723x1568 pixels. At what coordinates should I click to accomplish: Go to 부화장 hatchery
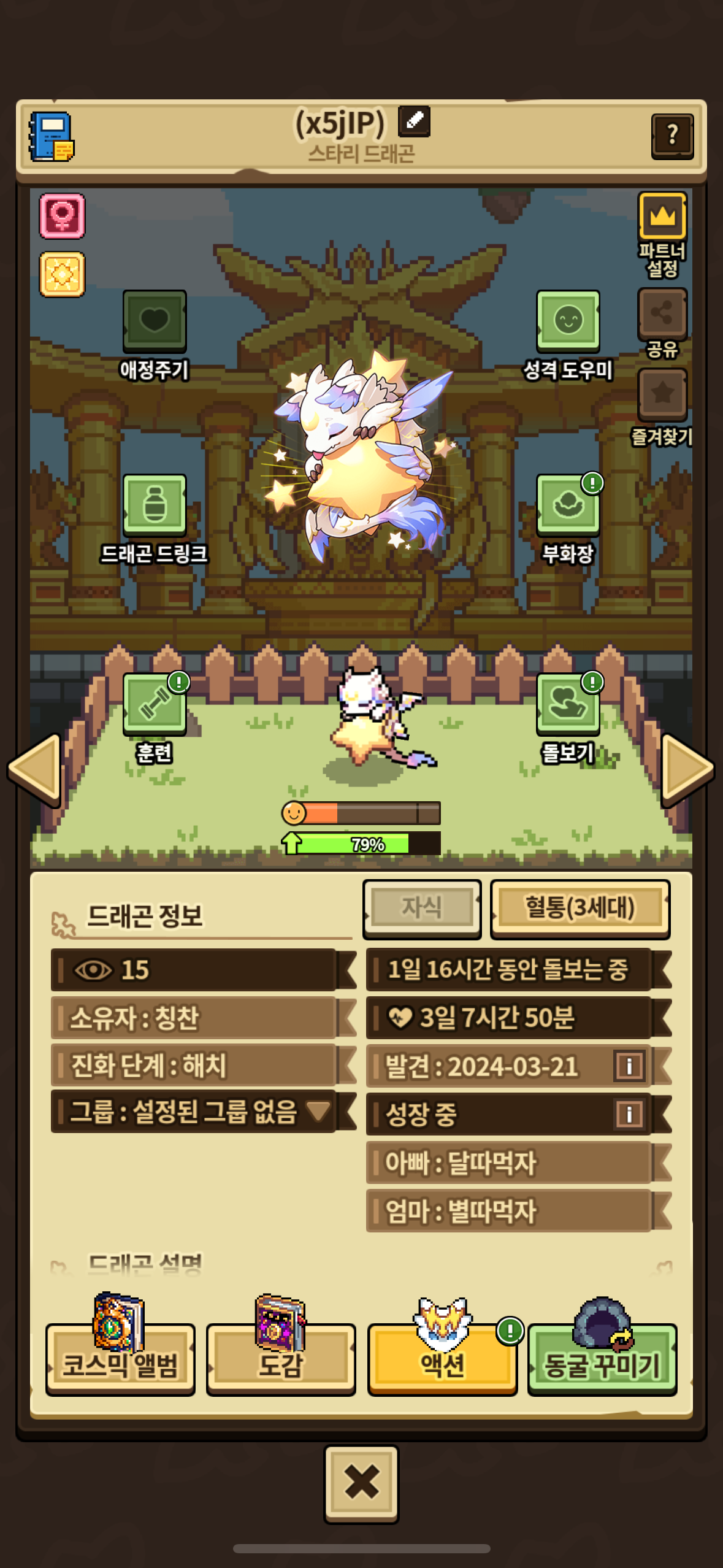point(568,504)
